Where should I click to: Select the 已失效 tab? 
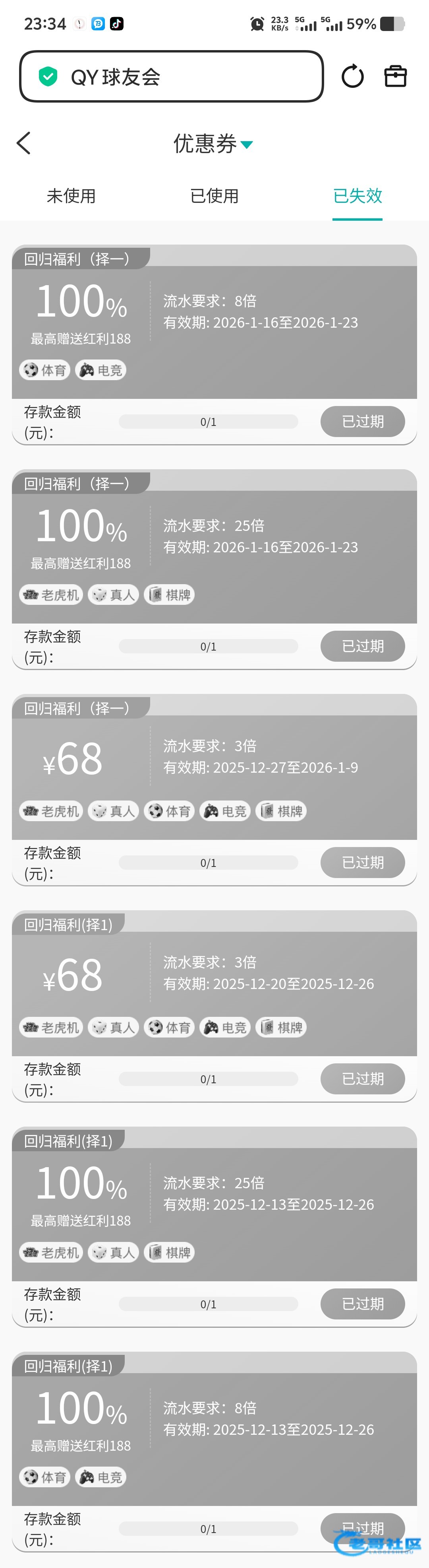(x=357, y=196)
